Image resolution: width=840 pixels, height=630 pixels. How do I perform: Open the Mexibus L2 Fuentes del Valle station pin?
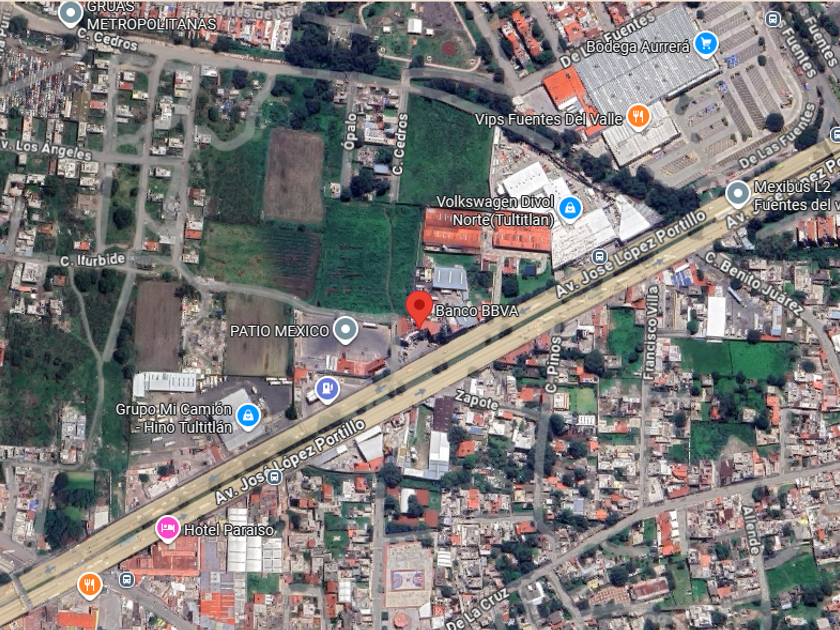738,194
